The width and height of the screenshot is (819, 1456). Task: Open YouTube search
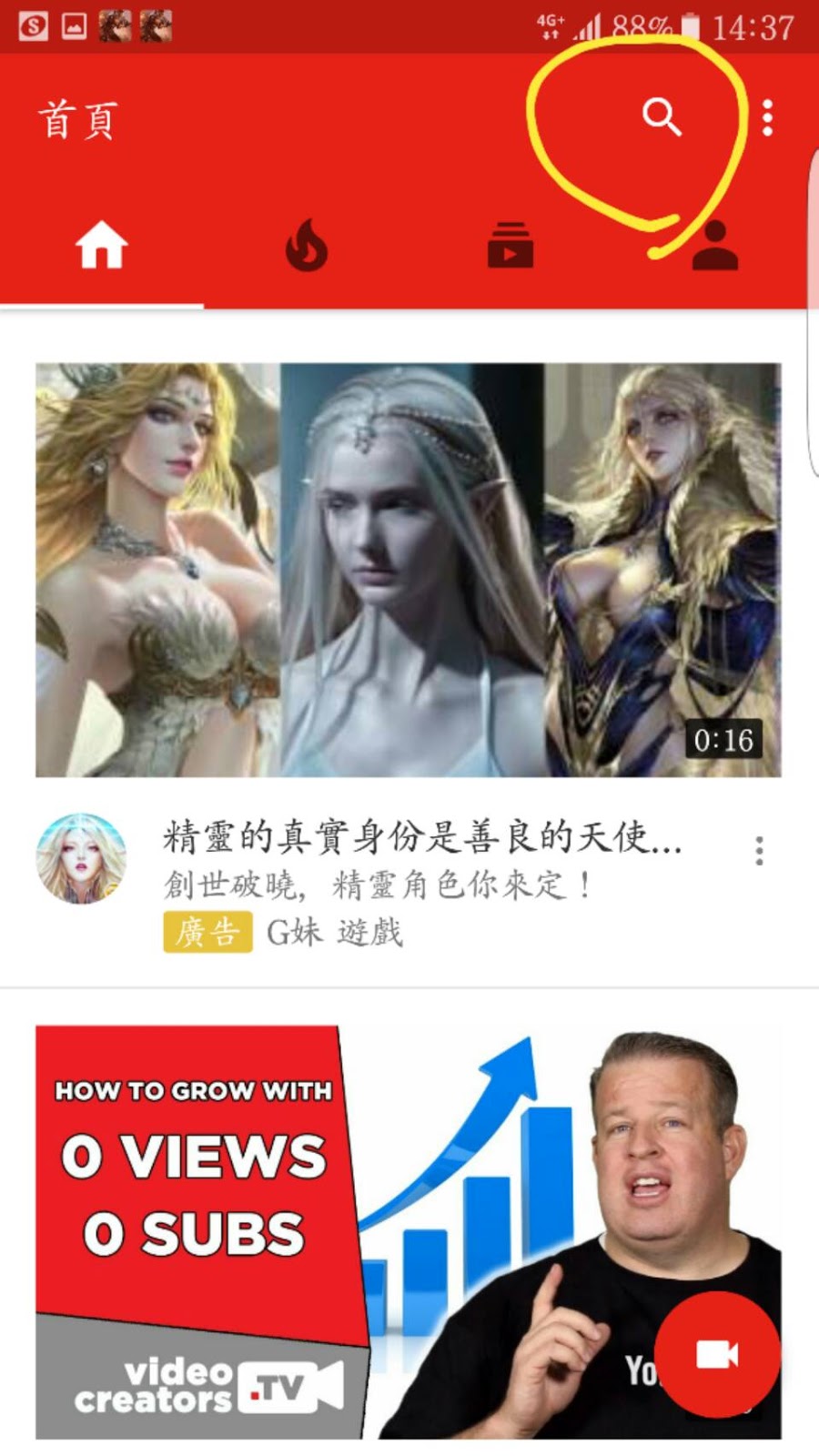662,116
